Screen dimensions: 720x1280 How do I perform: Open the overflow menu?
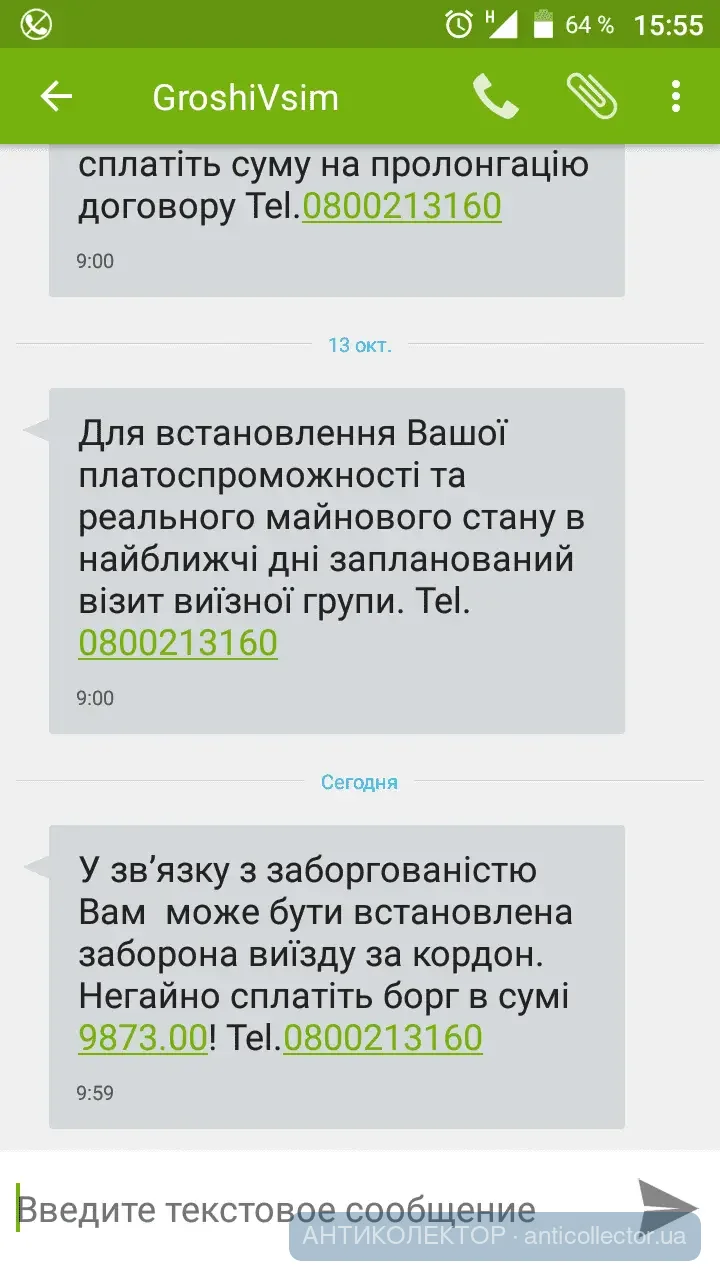(676, 97)
